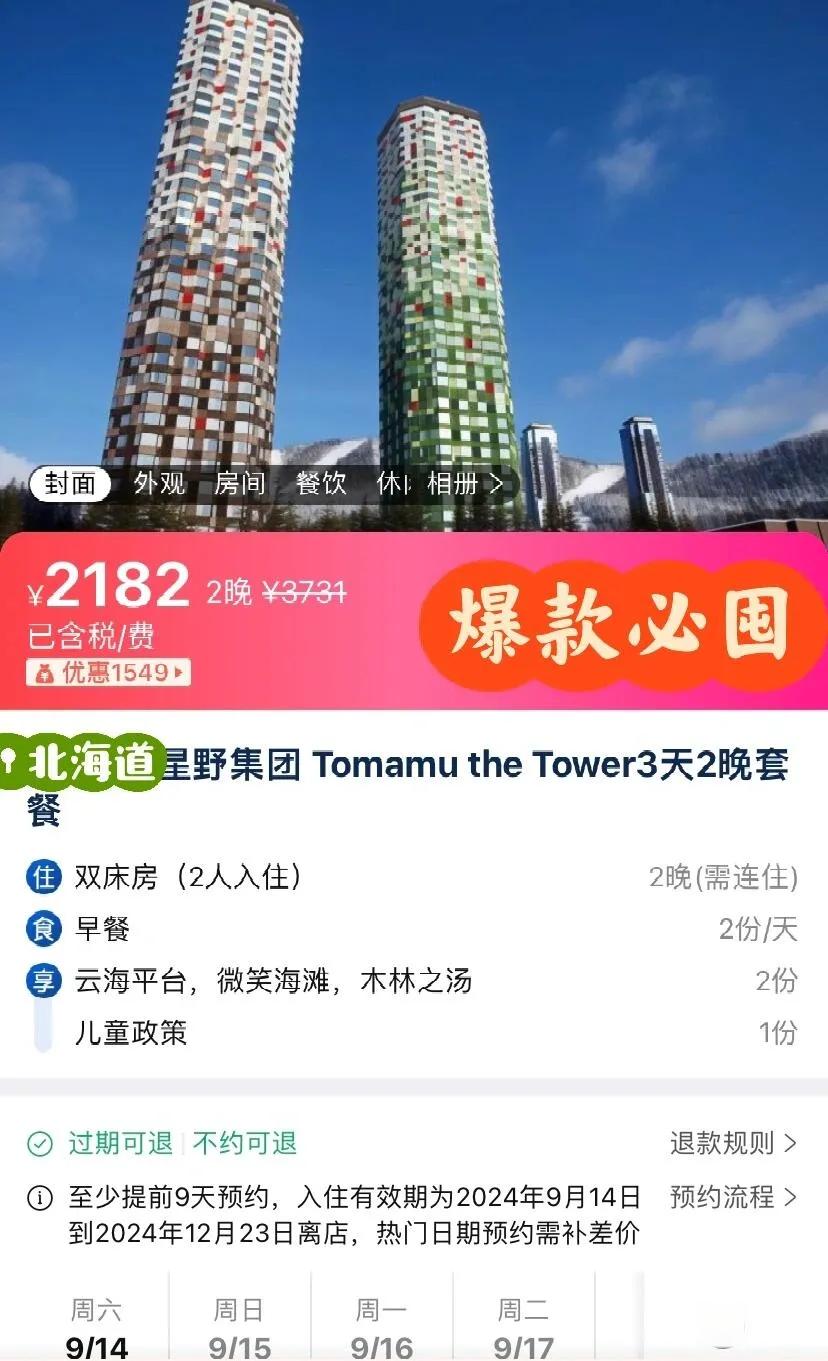Select the 封面 photo category
828x1361 pixels.
[x=70, y=484]
